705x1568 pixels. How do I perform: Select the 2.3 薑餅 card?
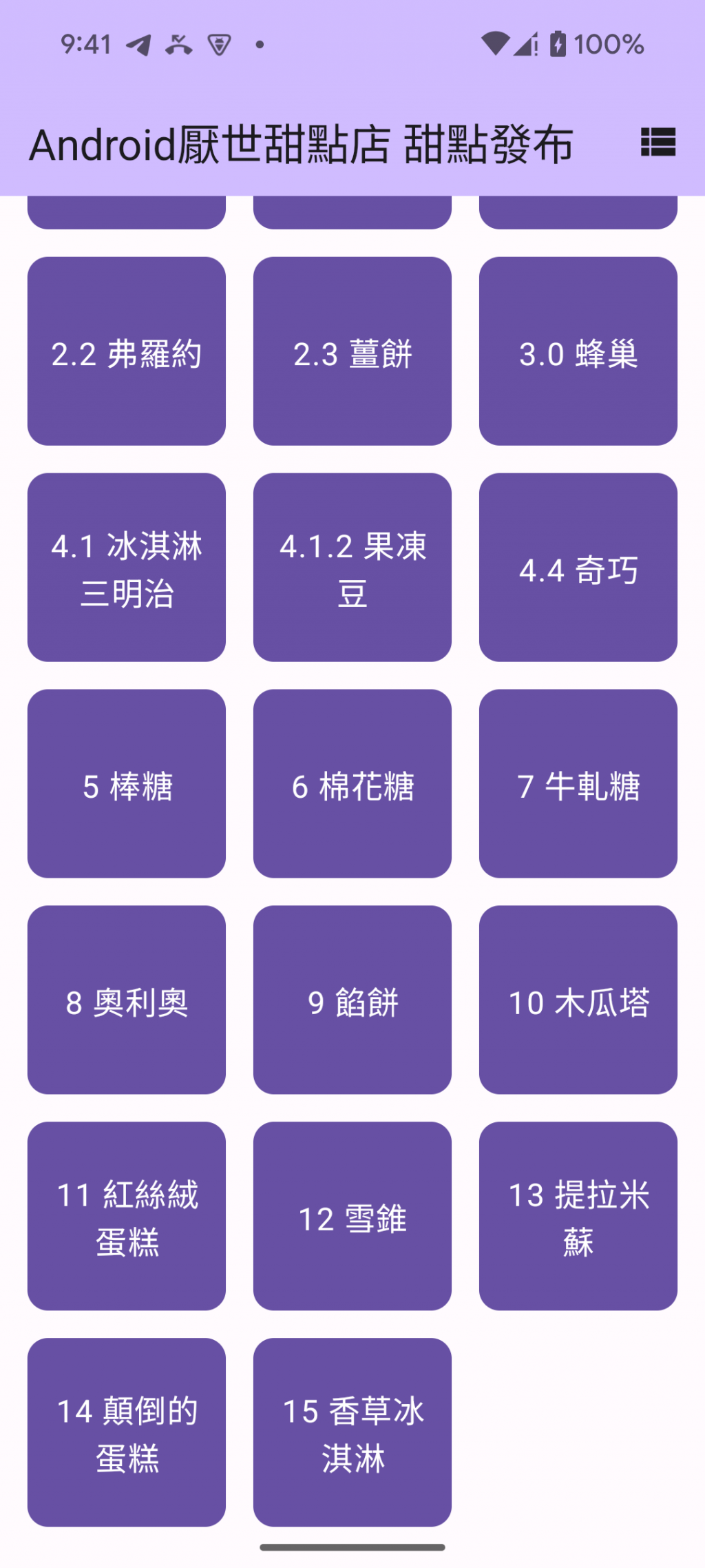click(352, 351)
